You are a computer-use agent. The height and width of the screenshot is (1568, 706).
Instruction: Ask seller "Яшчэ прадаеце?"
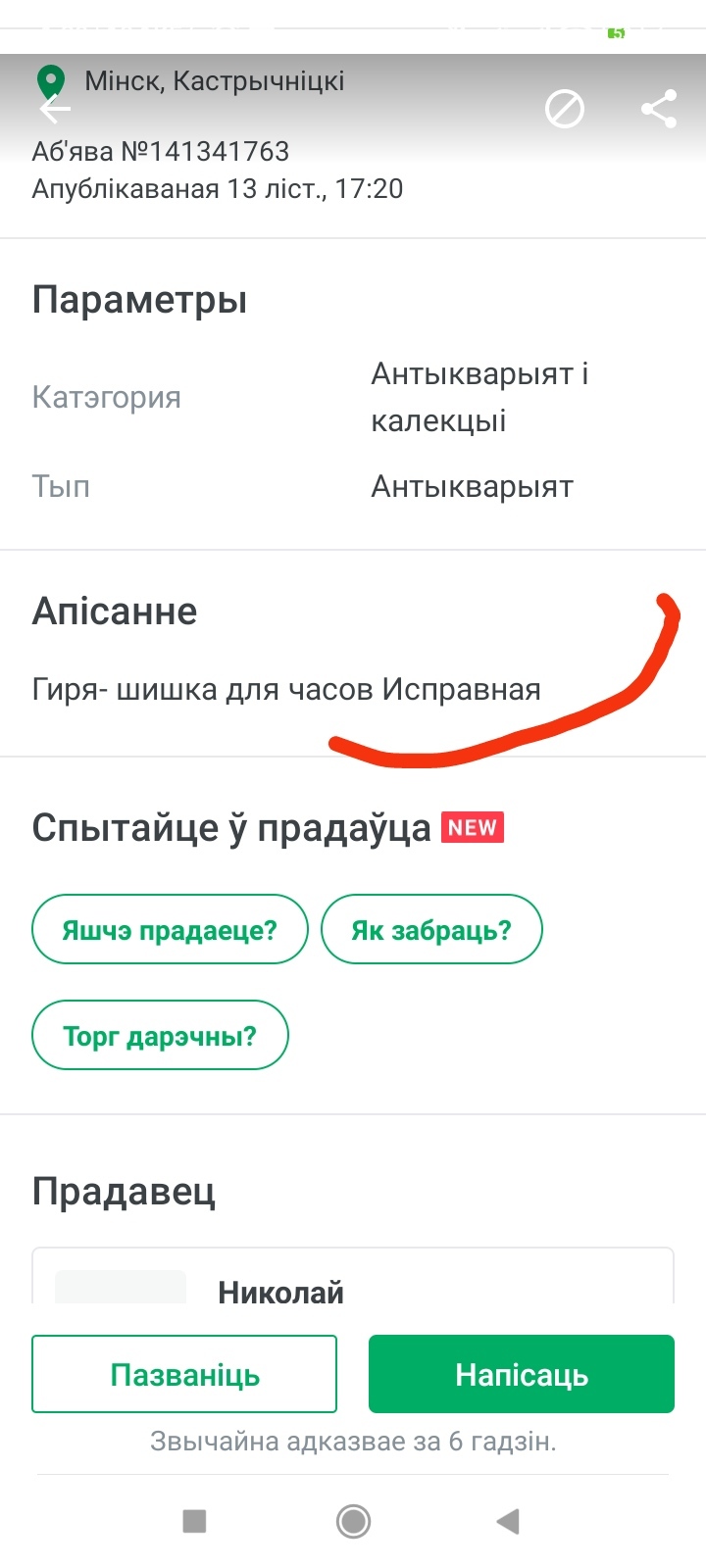pyautogui.click(x=170, y=929)
